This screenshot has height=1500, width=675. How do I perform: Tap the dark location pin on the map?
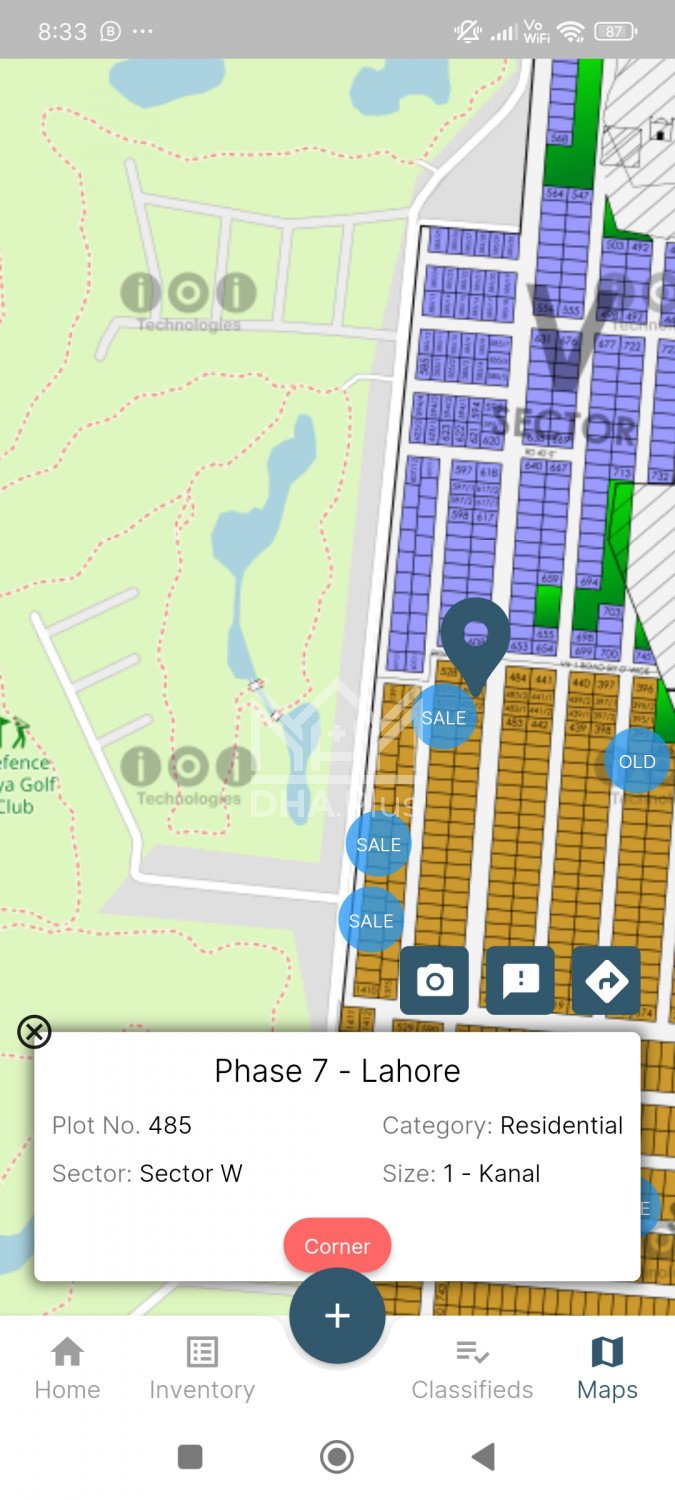click(476, 640)
